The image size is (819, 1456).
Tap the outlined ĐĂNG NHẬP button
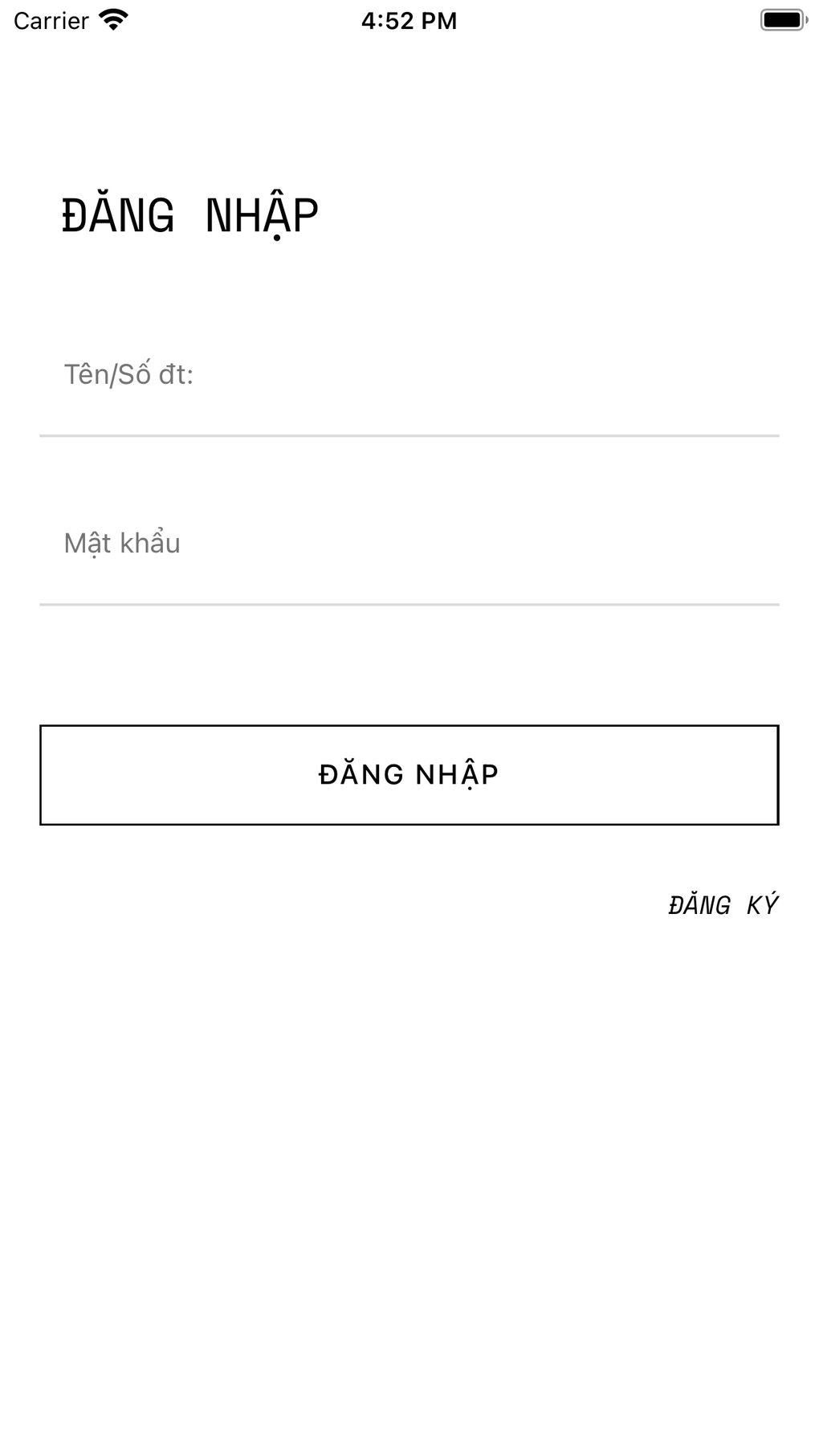point(409,774)
